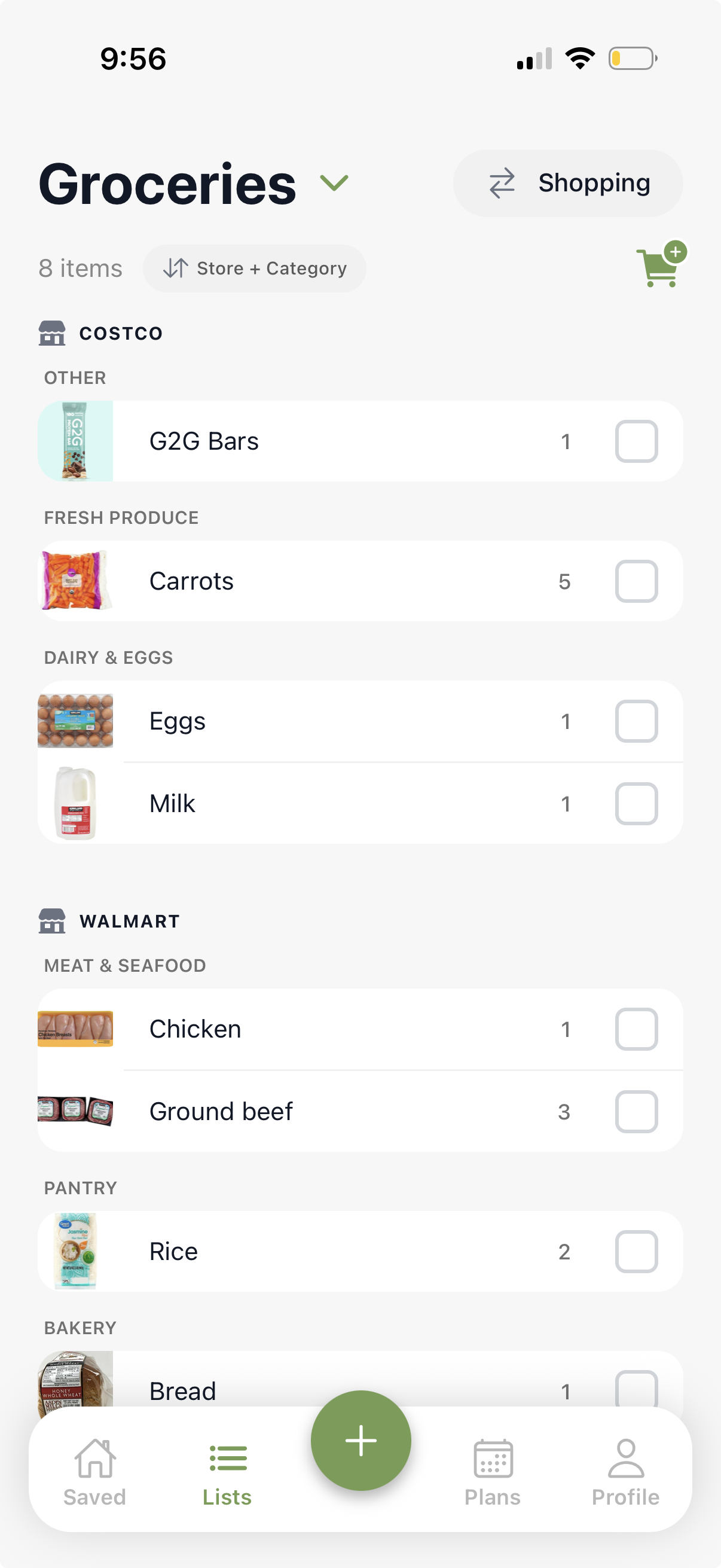
Task: Tap the battery indicator in status bar
Action: point(633,58)
